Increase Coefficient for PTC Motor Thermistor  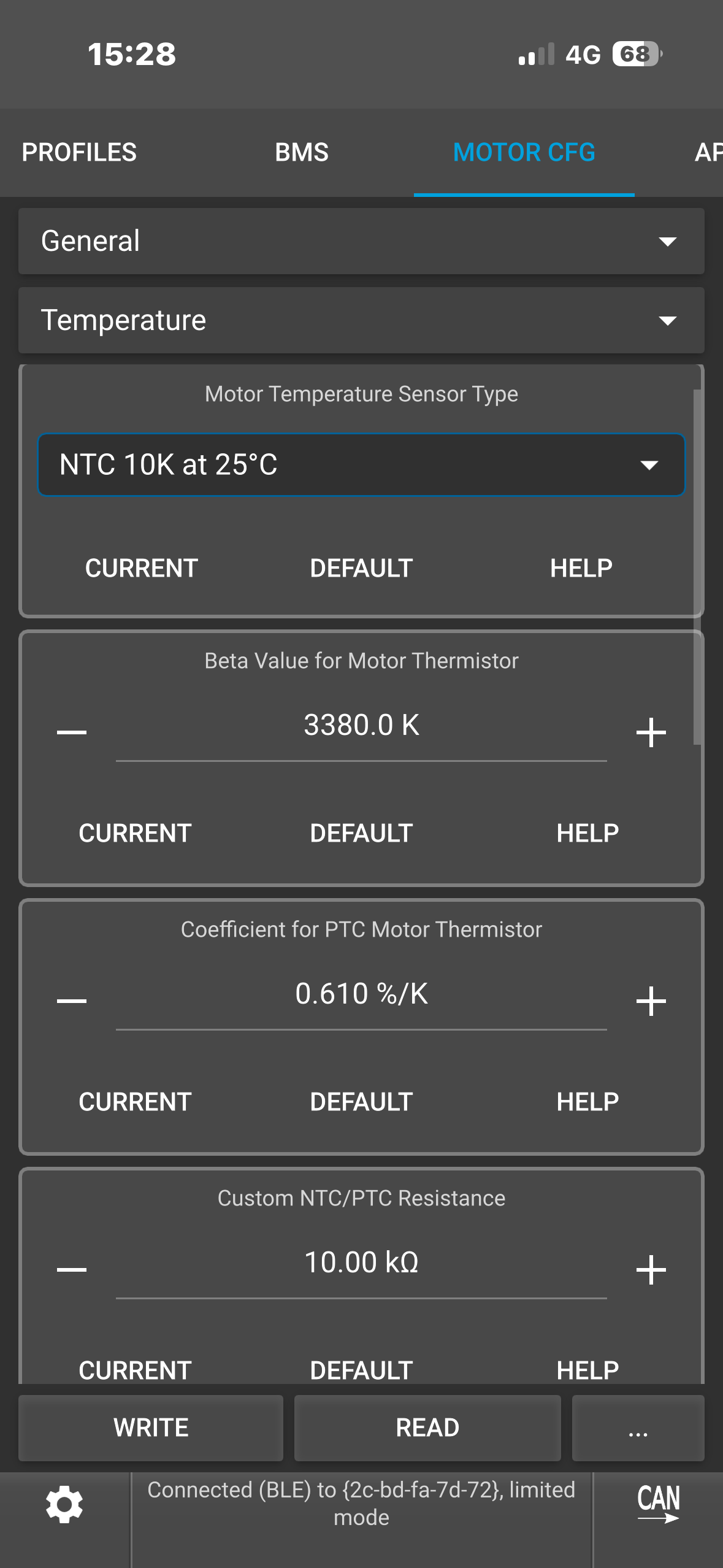pos(651,1001)
